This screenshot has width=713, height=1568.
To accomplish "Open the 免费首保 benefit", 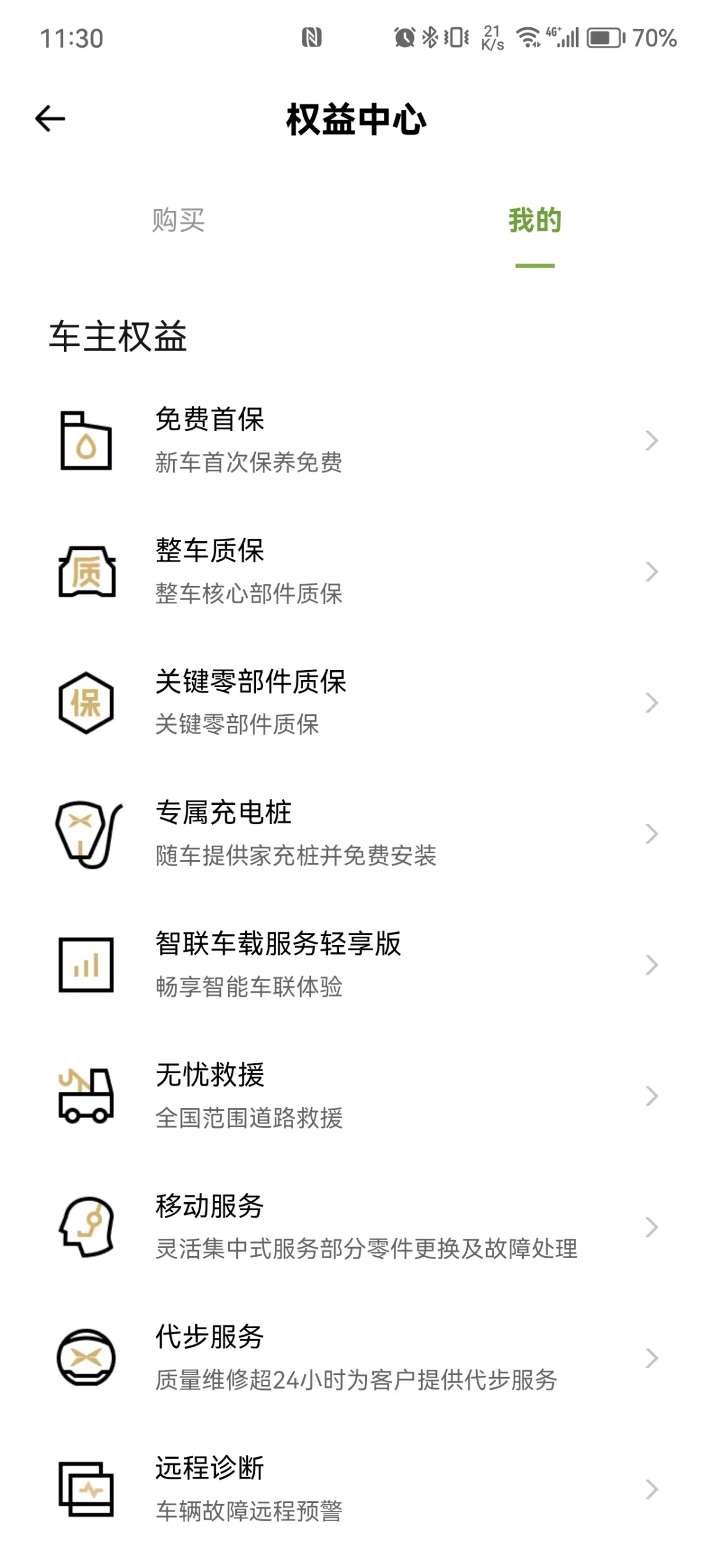I will point(356,440).
